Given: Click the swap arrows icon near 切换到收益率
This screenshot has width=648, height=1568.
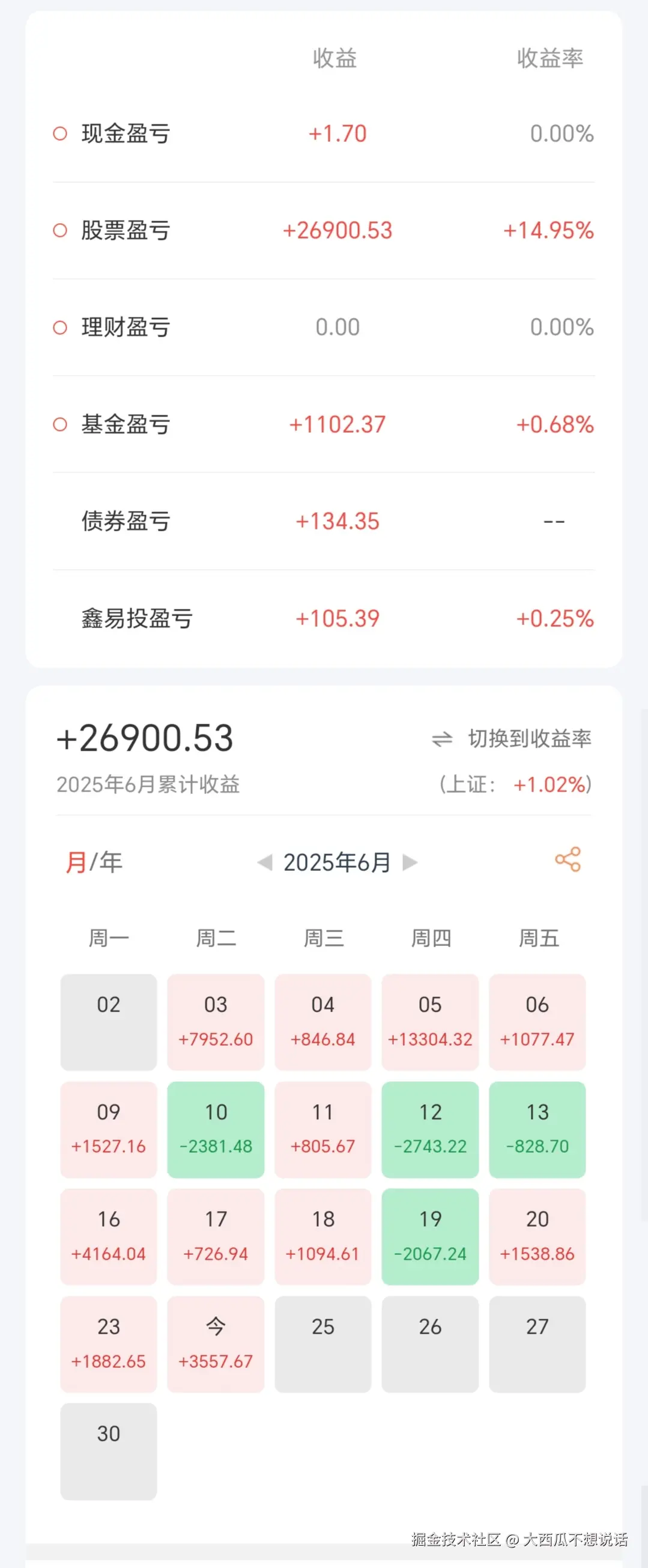Looking at the screenshot, I should click(x=441, y=738).
